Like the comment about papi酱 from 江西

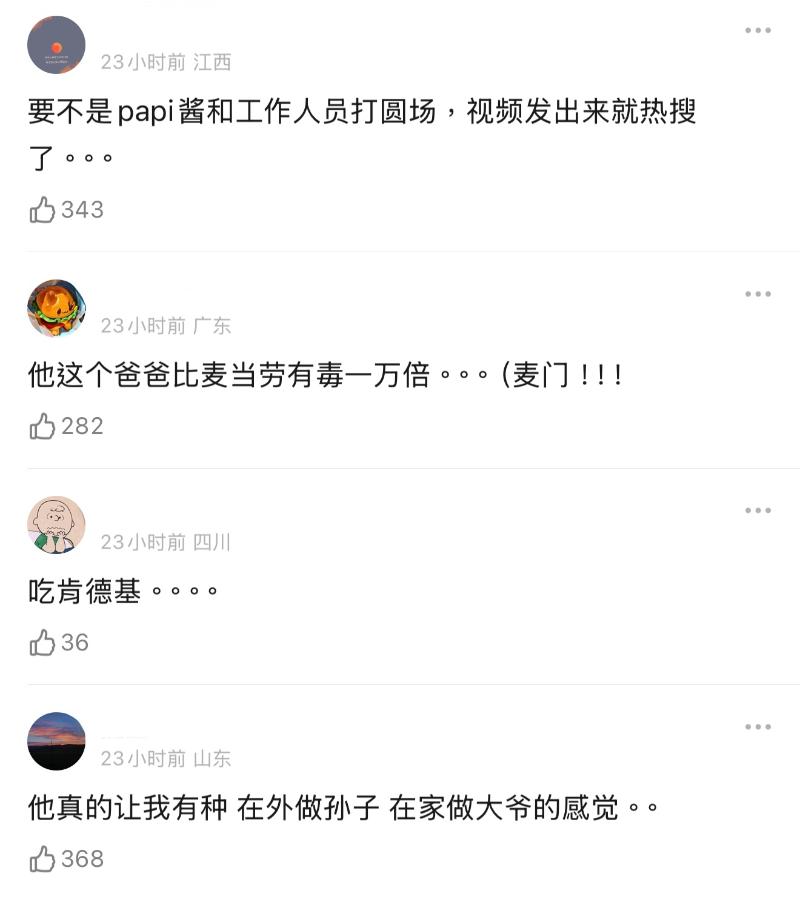coord(43,210)
